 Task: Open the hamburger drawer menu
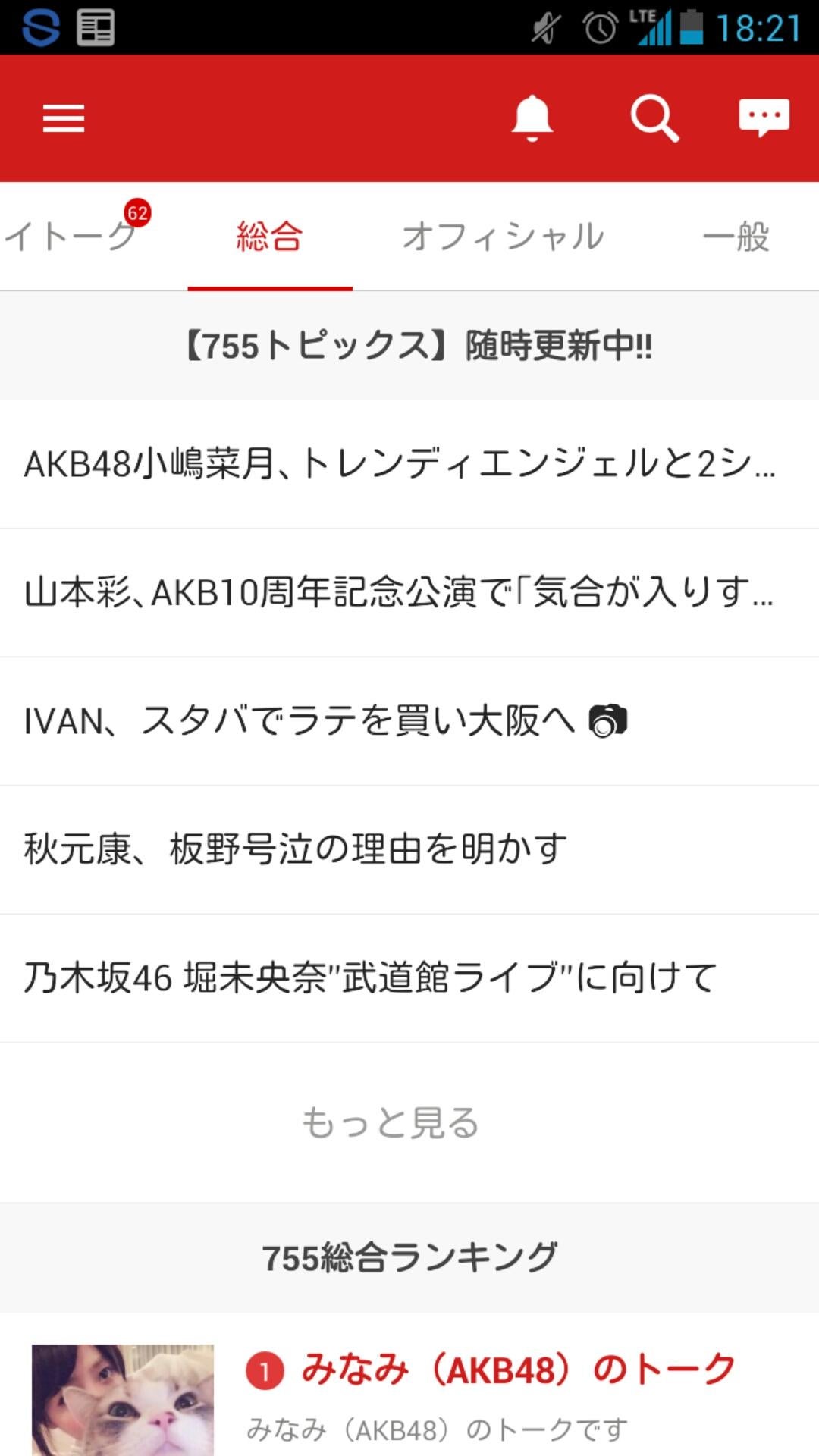(x=64, y=118)
